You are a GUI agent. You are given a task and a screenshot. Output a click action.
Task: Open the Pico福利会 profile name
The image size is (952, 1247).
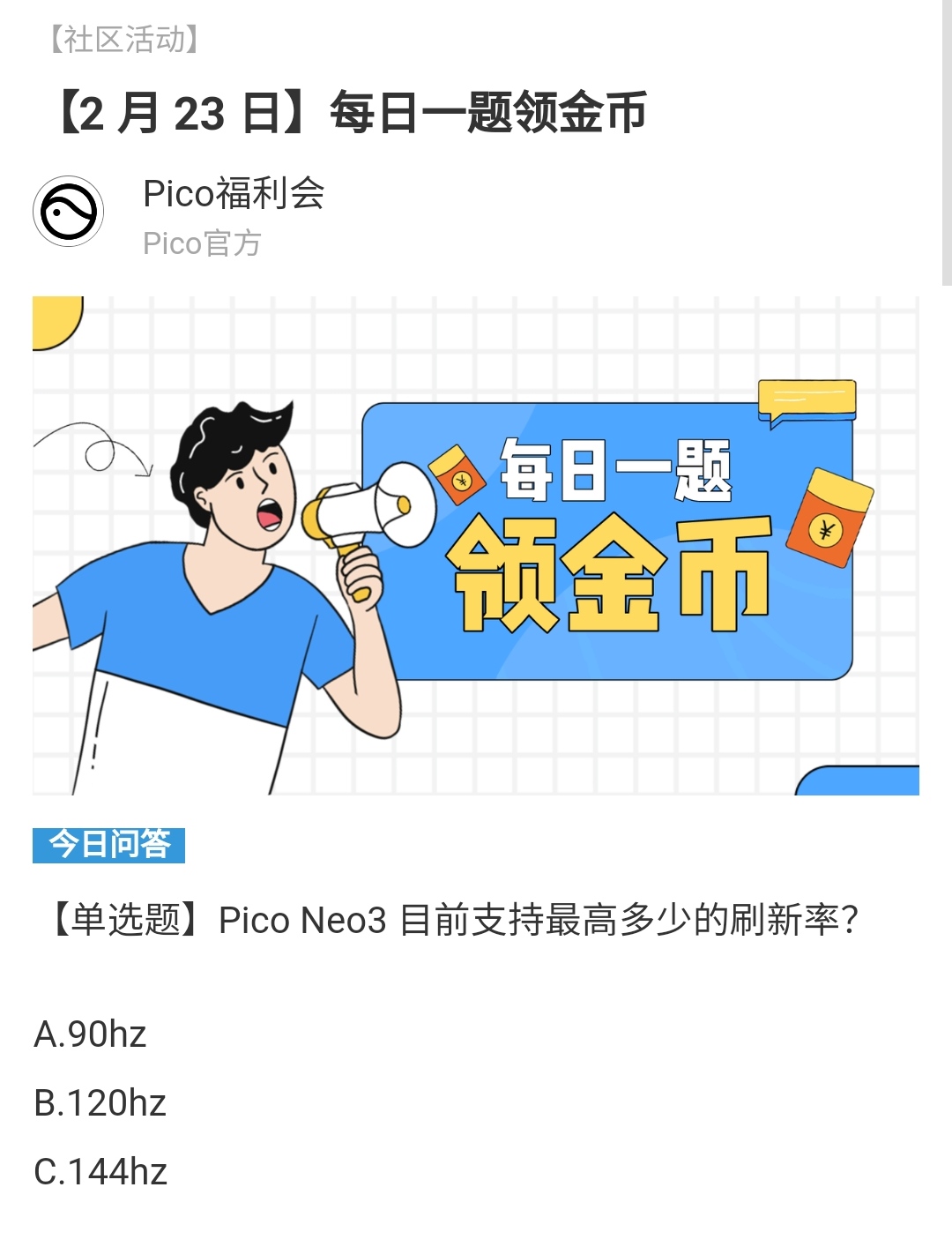pyautogui.click(x=234, y=193)
